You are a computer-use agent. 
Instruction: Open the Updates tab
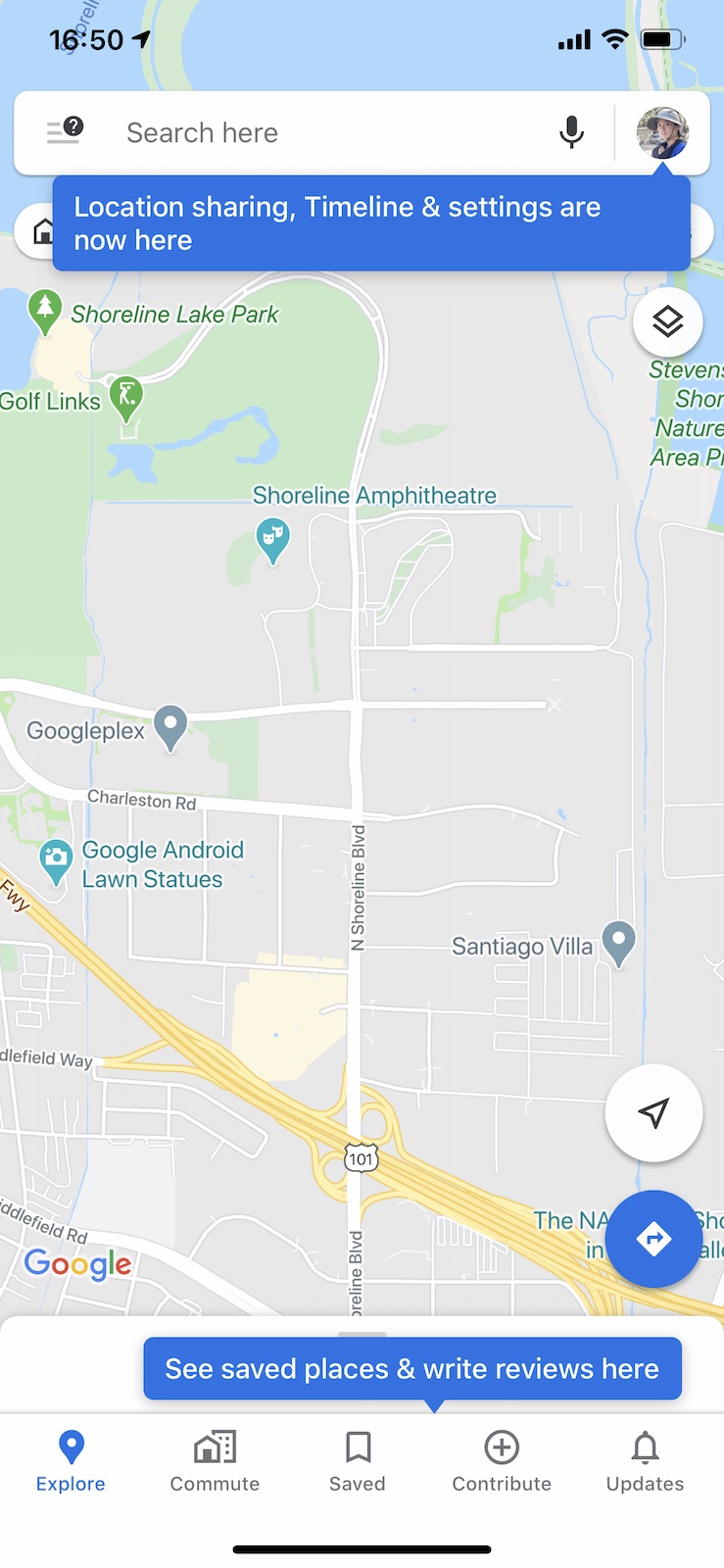pyautogui.click(x=645, y=1461)
